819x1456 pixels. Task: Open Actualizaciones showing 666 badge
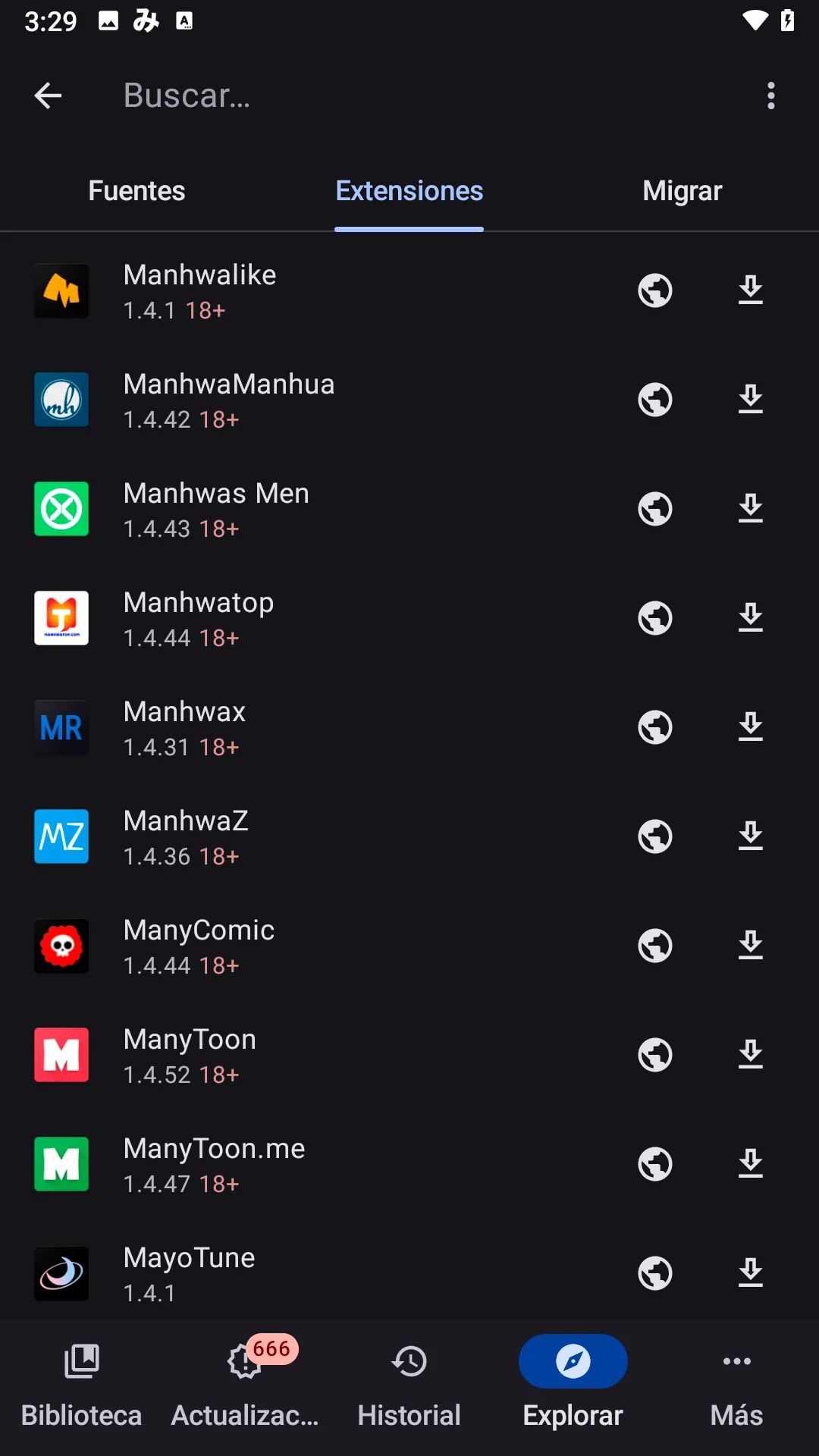[245, 1388]
